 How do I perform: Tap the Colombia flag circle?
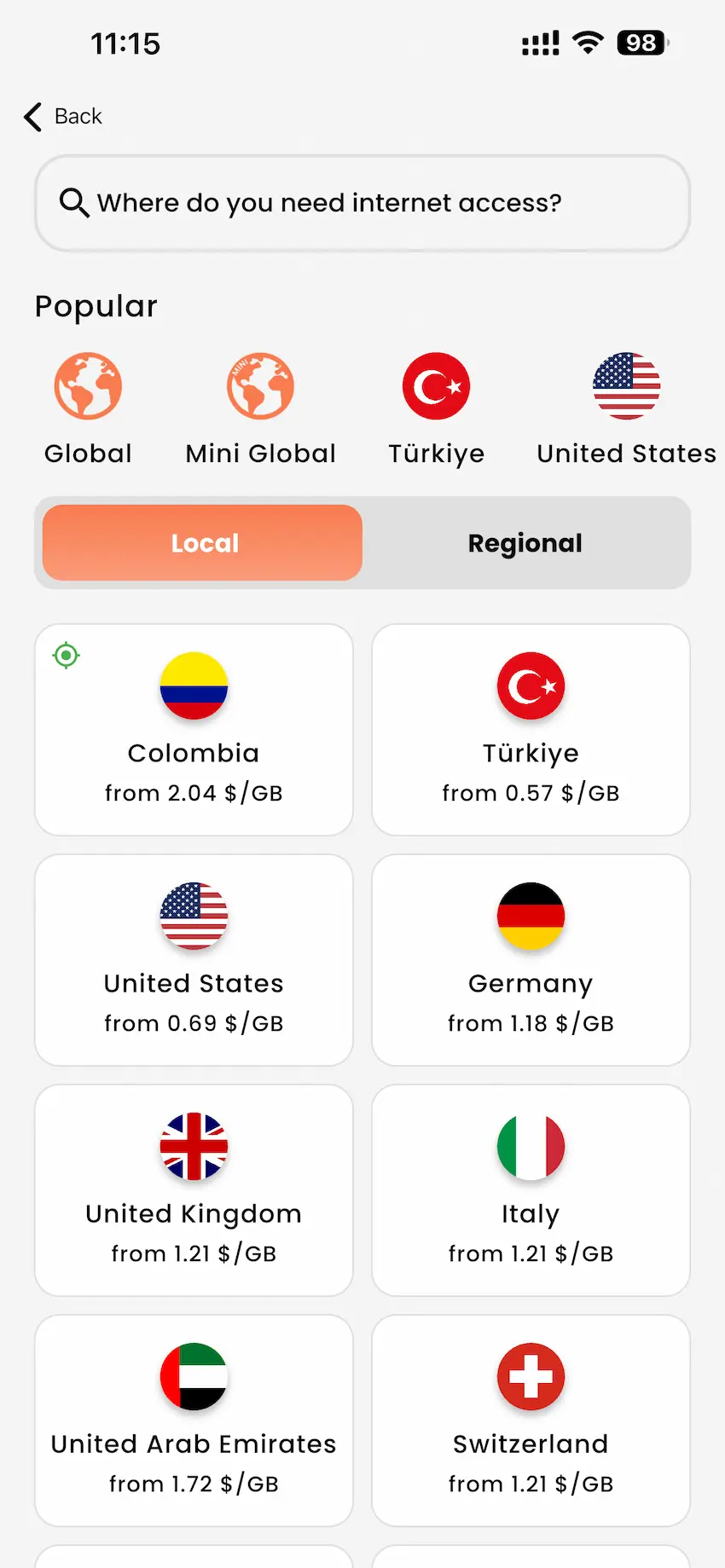194,685
